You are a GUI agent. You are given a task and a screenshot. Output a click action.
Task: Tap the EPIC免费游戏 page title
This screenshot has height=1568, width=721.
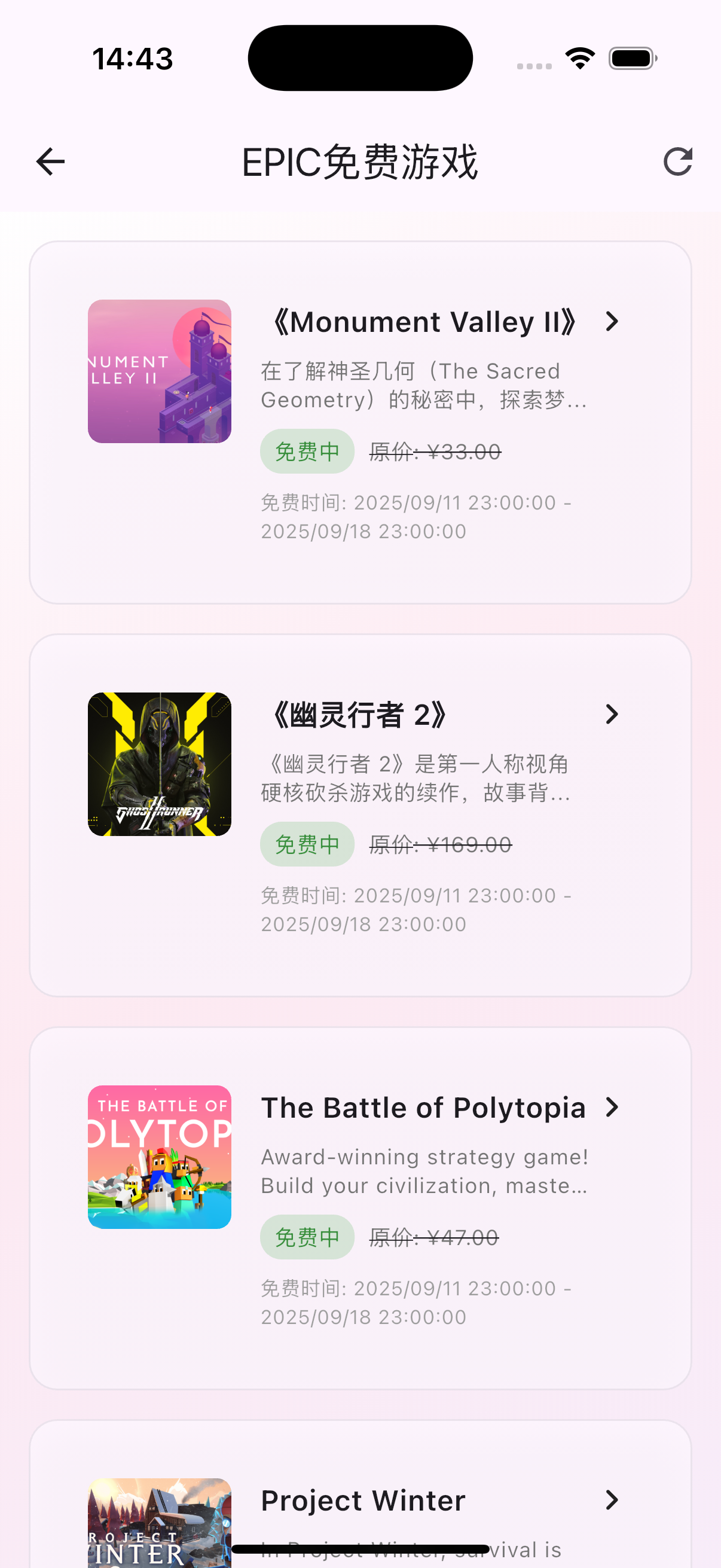pyautogui.click(x=360, y=161)
